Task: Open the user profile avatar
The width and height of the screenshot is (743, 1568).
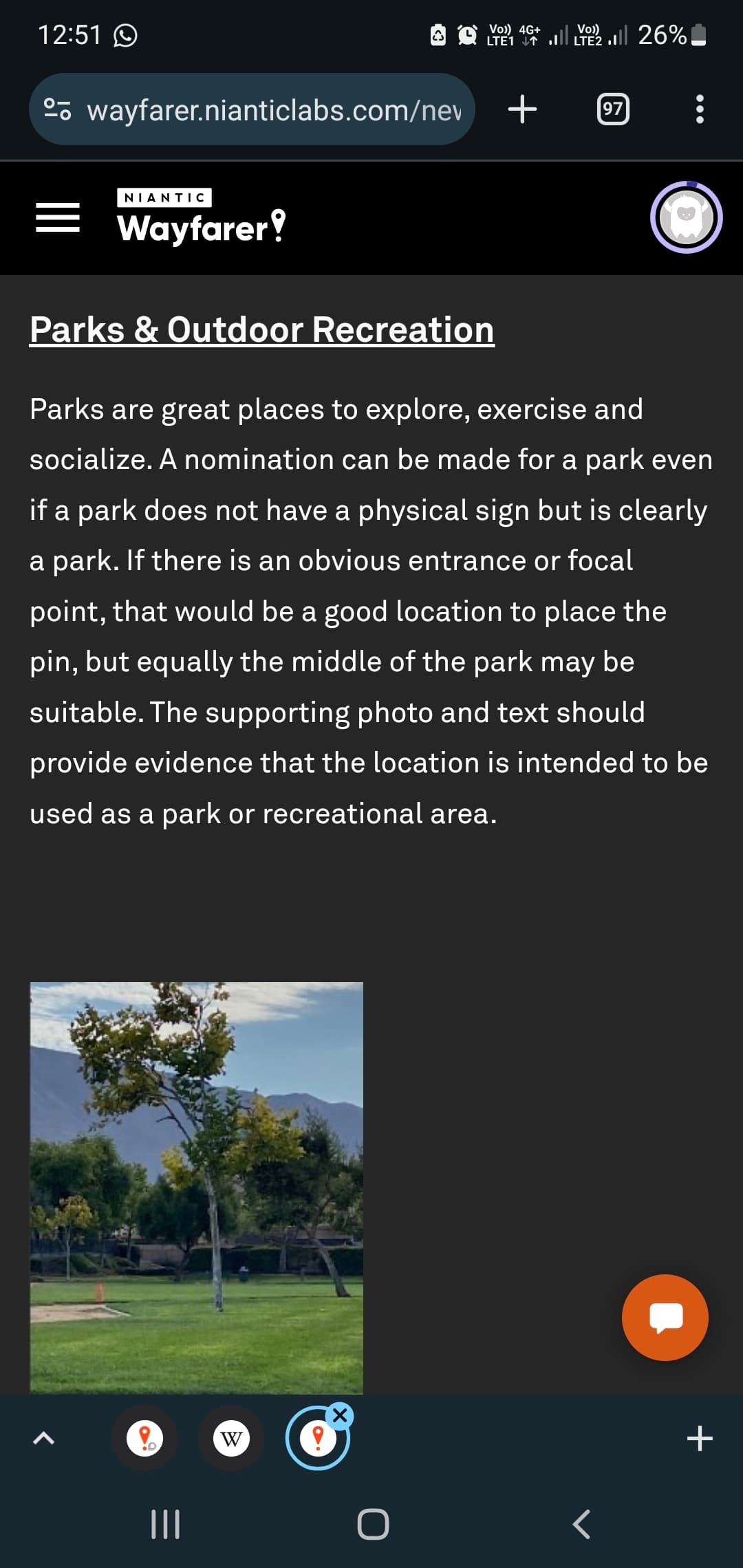Action: click(686, 217)
